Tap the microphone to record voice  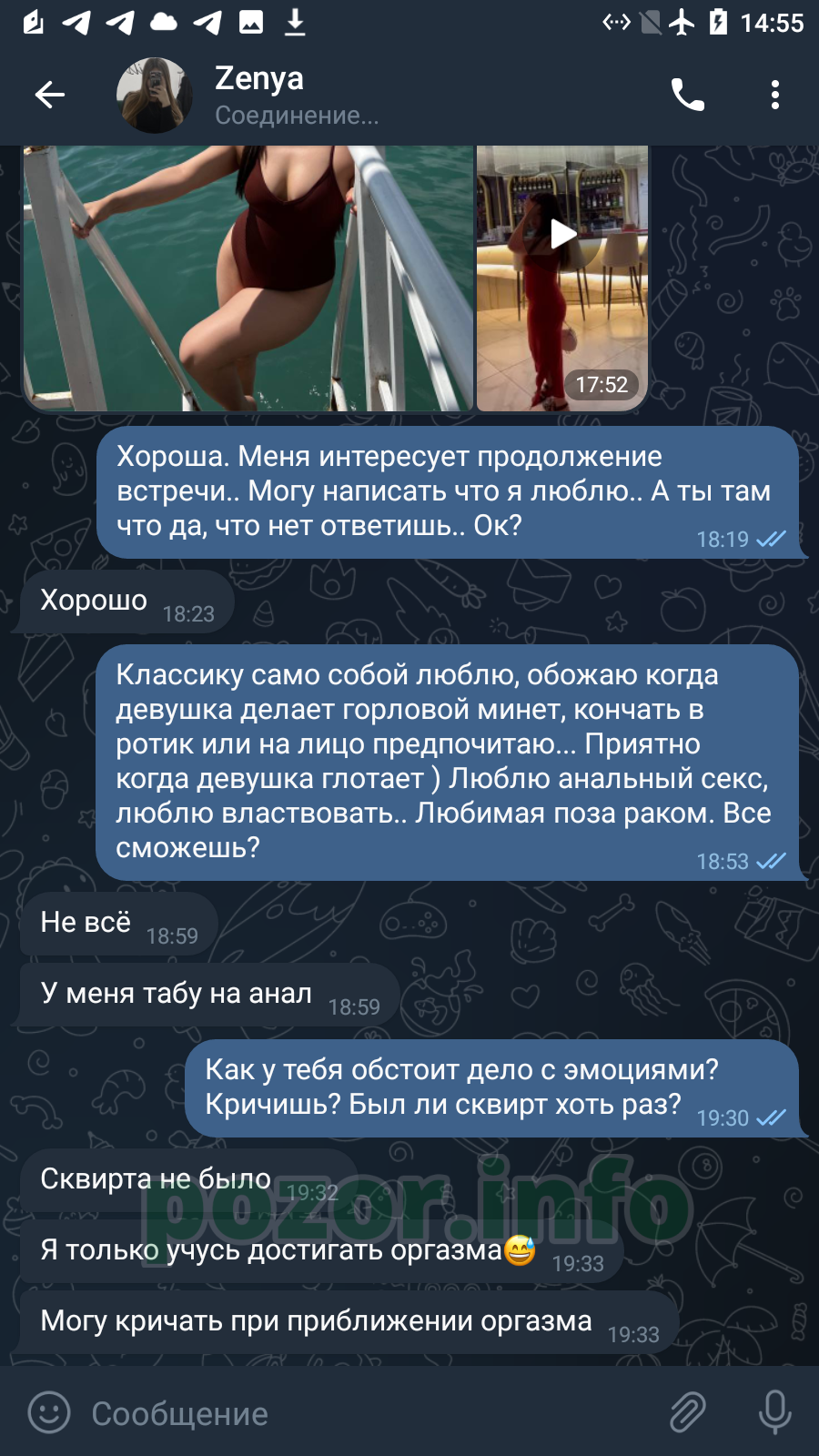point(775,1412)
